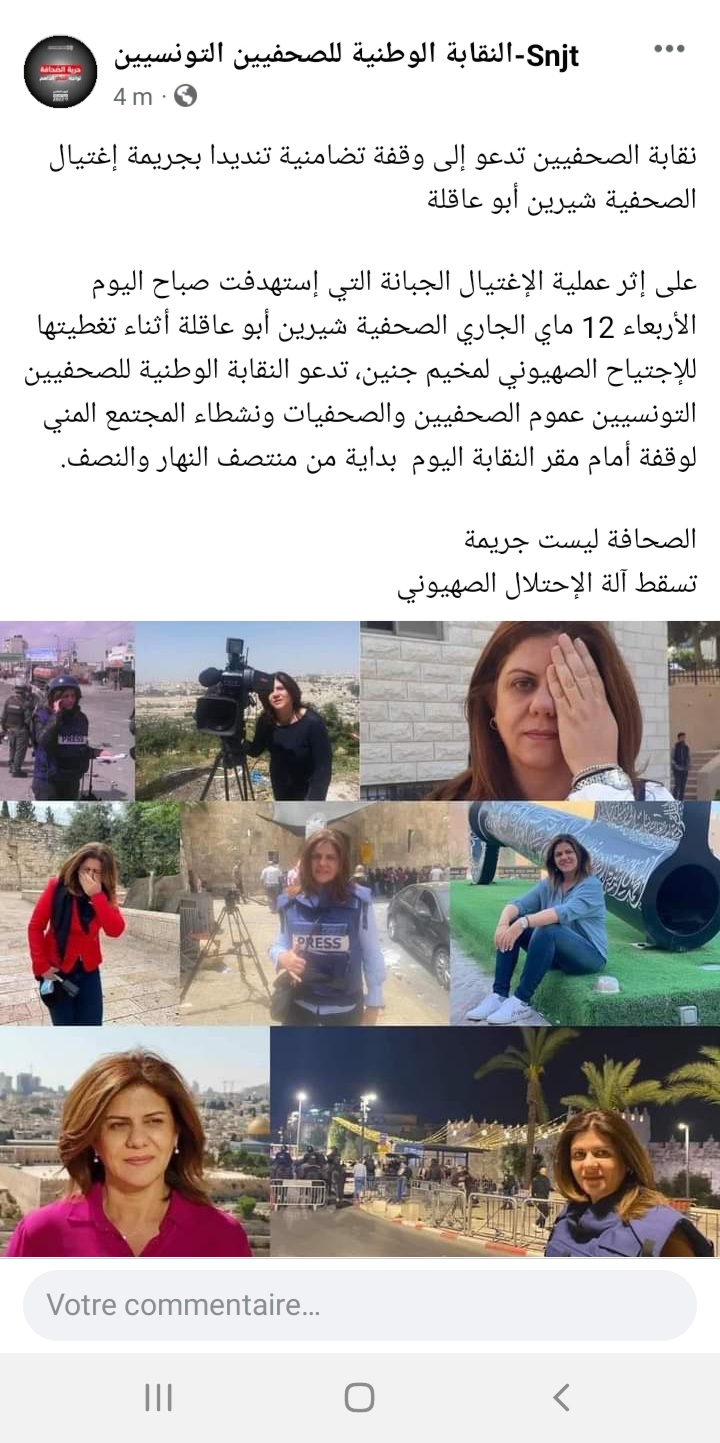This screenshot has height=1443, width=720.
Task: Open the post's three-dot options menu
Action: click(x=669, y=49)
